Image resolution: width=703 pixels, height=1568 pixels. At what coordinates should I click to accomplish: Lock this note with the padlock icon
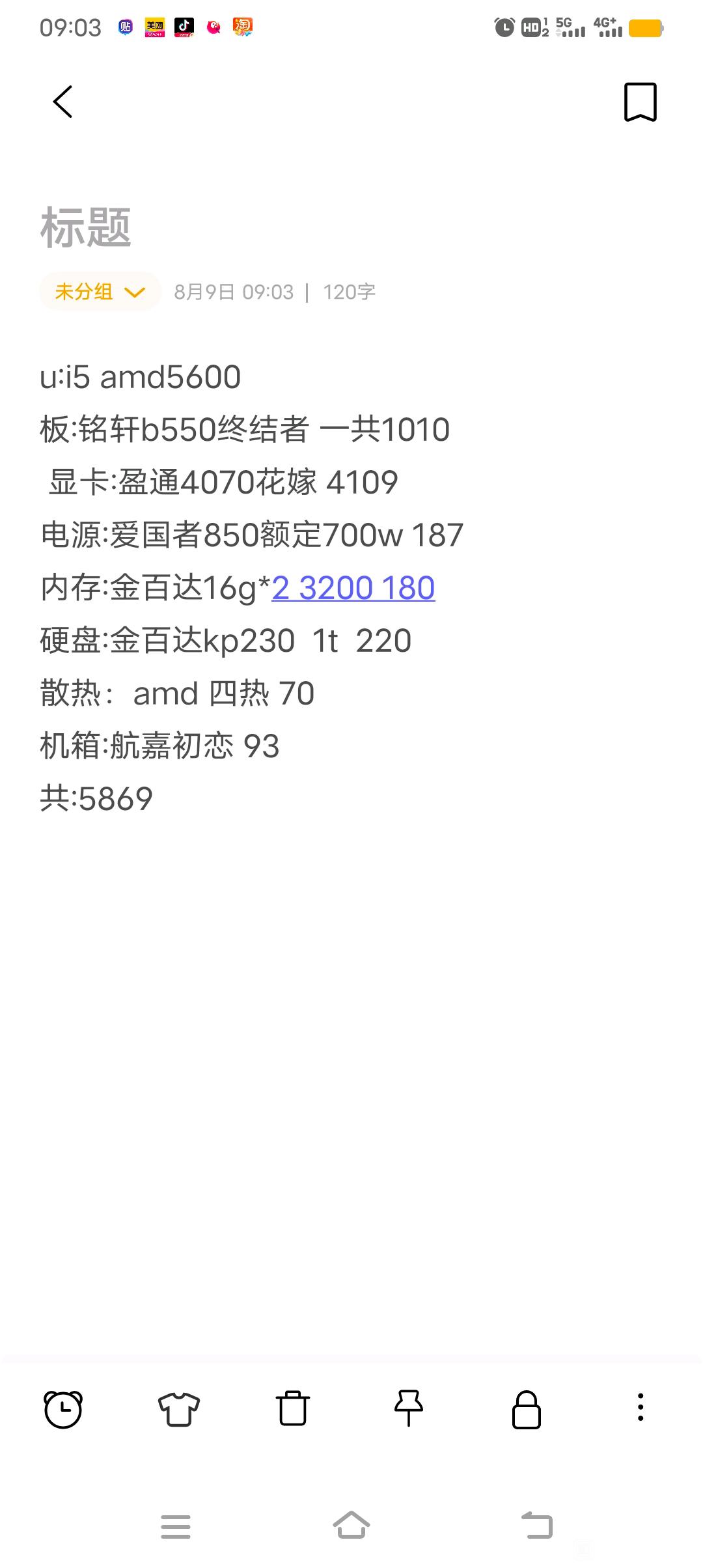click(x=526, y=1410)
